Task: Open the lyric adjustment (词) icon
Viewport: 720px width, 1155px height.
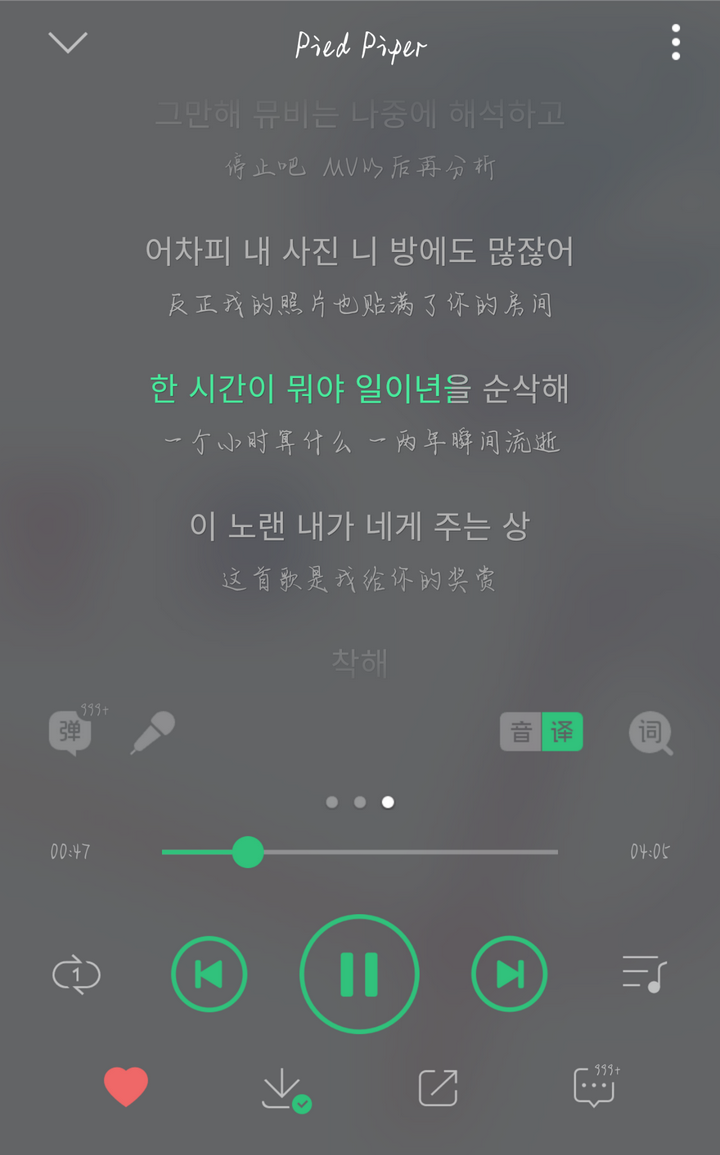Action: [651, 733]
